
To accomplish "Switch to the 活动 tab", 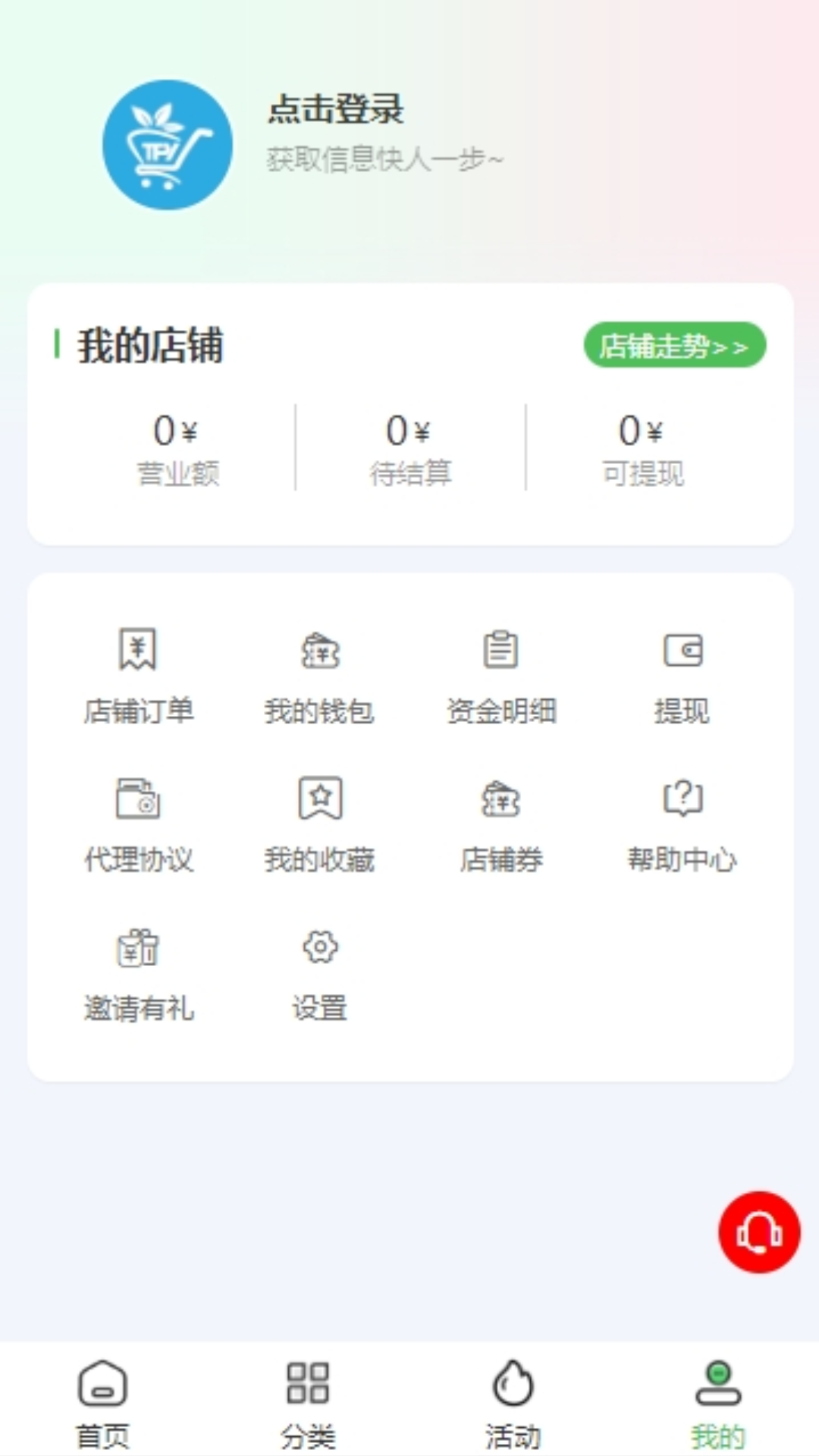I will tap(513, 1401).
